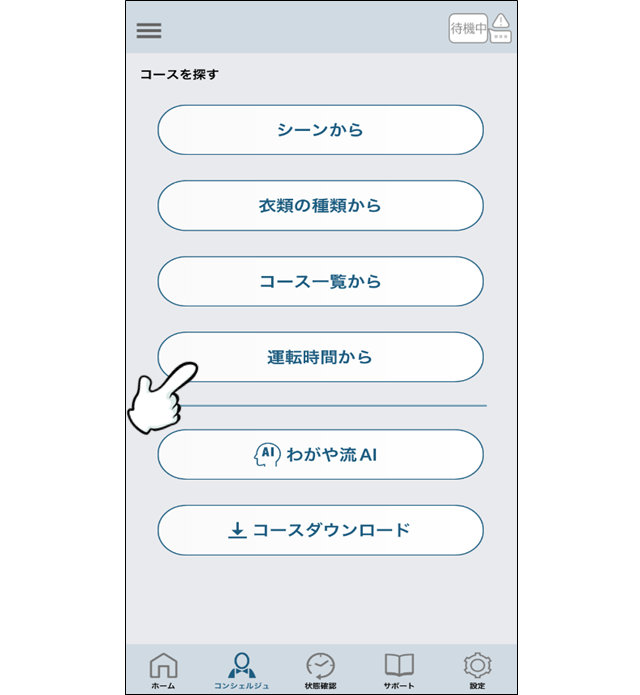The height and width of the screenshot is (695, 640).
Task: Select 運転時間から button
Action: pyautogui.click(x=320, y=357)
